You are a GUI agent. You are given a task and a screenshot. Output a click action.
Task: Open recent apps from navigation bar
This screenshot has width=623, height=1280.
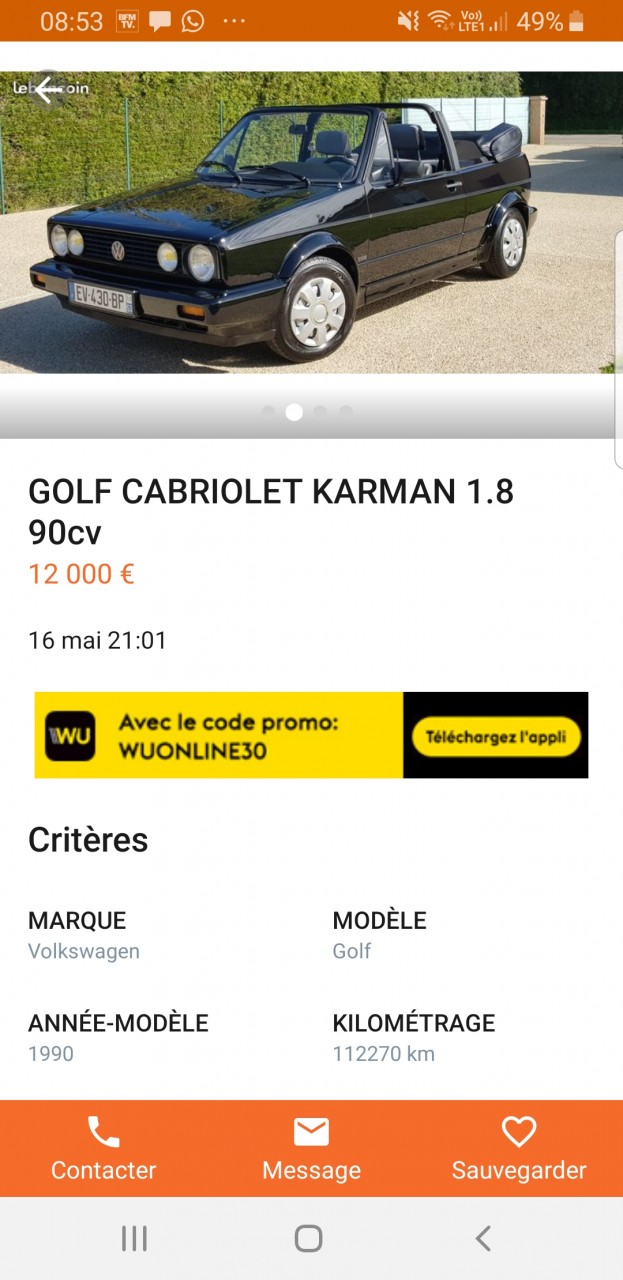pos(134,1239)
